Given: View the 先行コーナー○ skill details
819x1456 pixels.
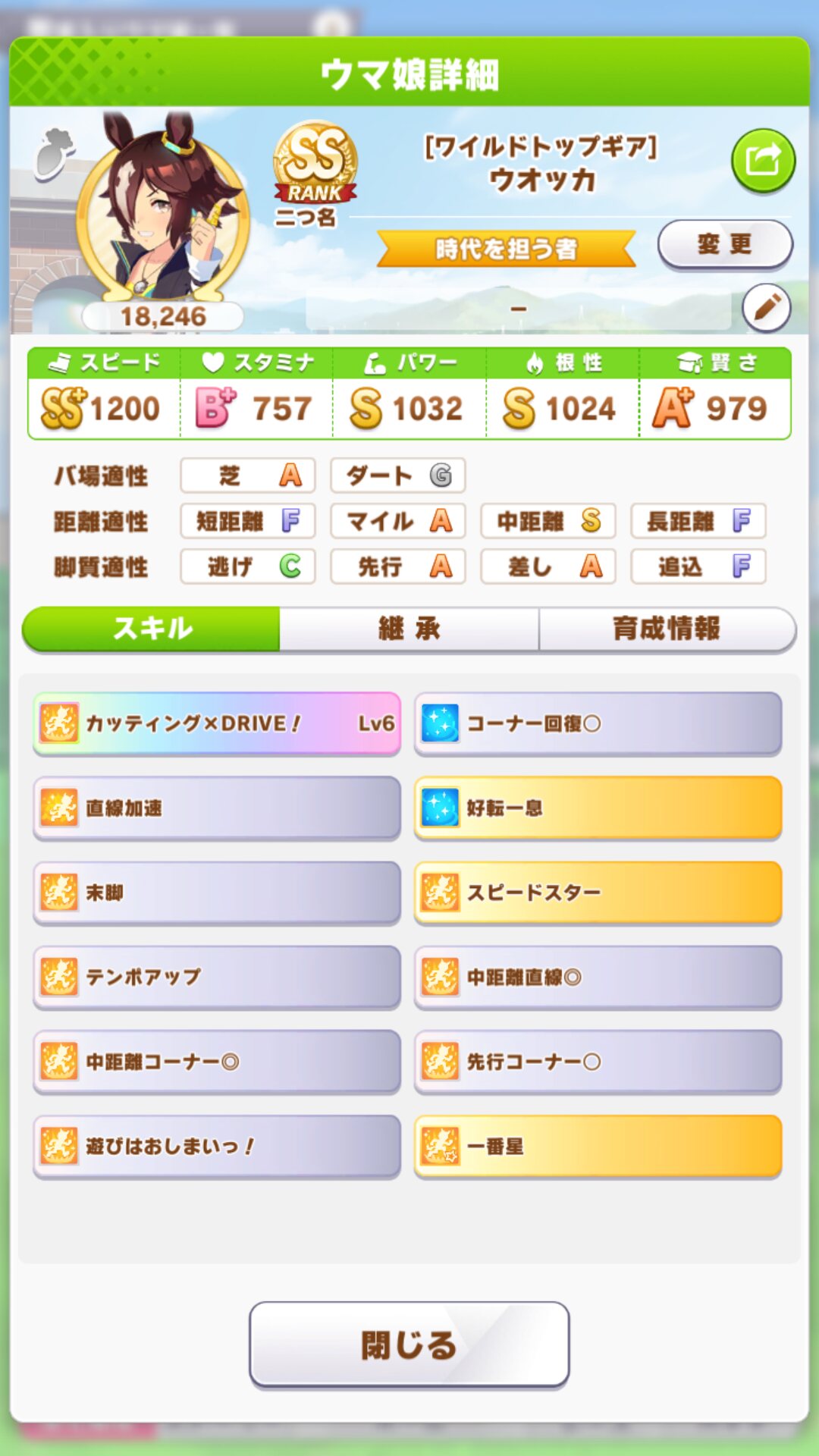Looking at the screenshot, I should click(x=598, y=1062).
